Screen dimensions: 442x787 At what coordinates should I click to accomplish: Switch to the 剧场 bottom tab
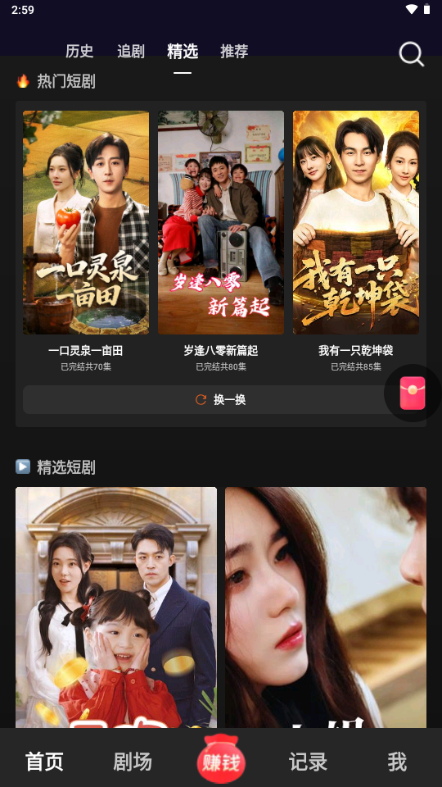(x=132, y=761)
